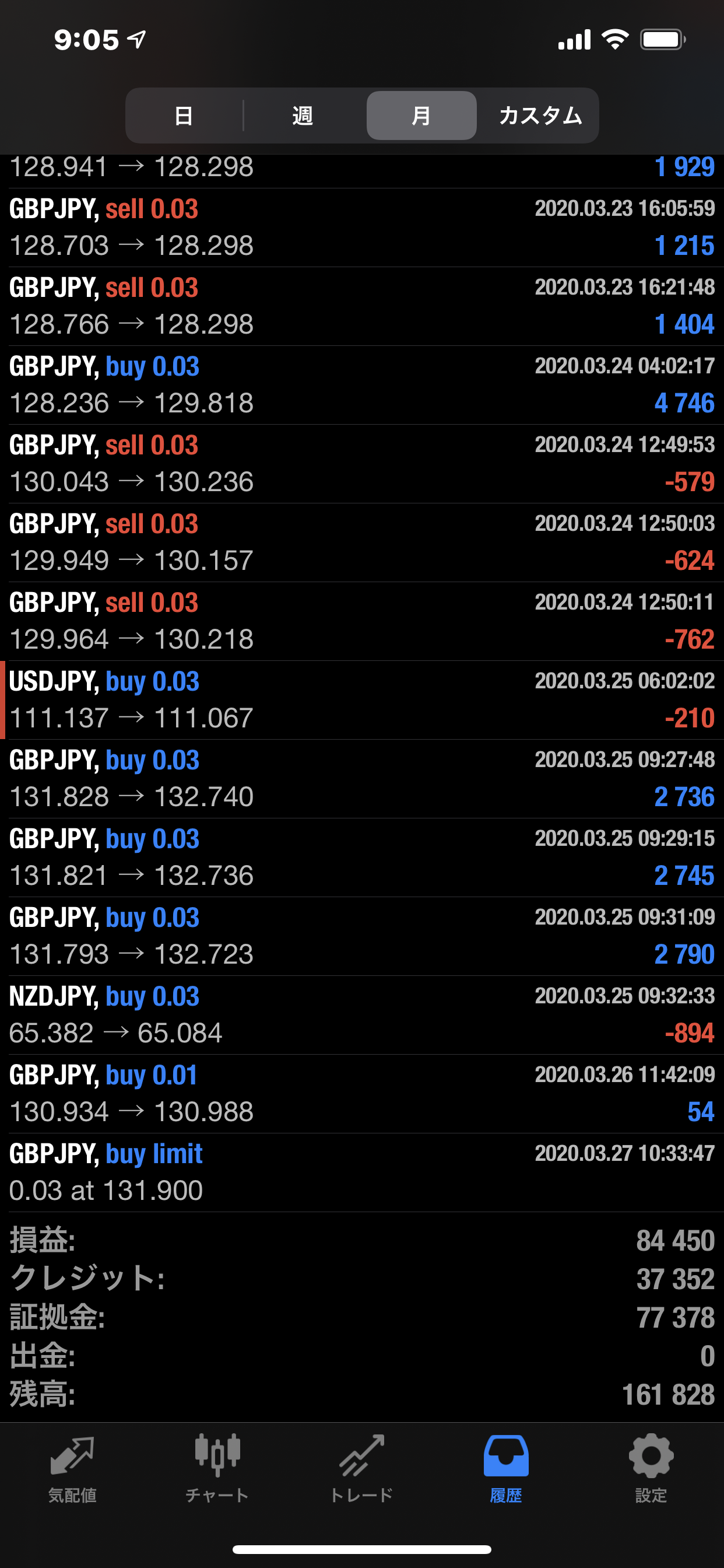Open the カスタム custom period option

pos(540,116)
